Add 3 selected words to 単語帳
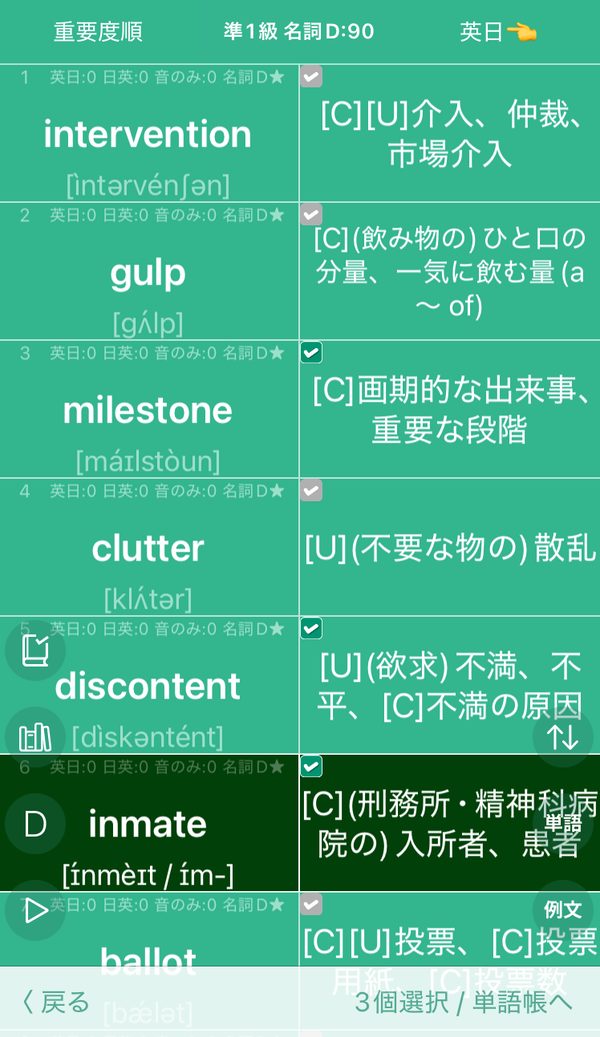The width and height of the screenshot is (600, 1037). pos(464,1002)
